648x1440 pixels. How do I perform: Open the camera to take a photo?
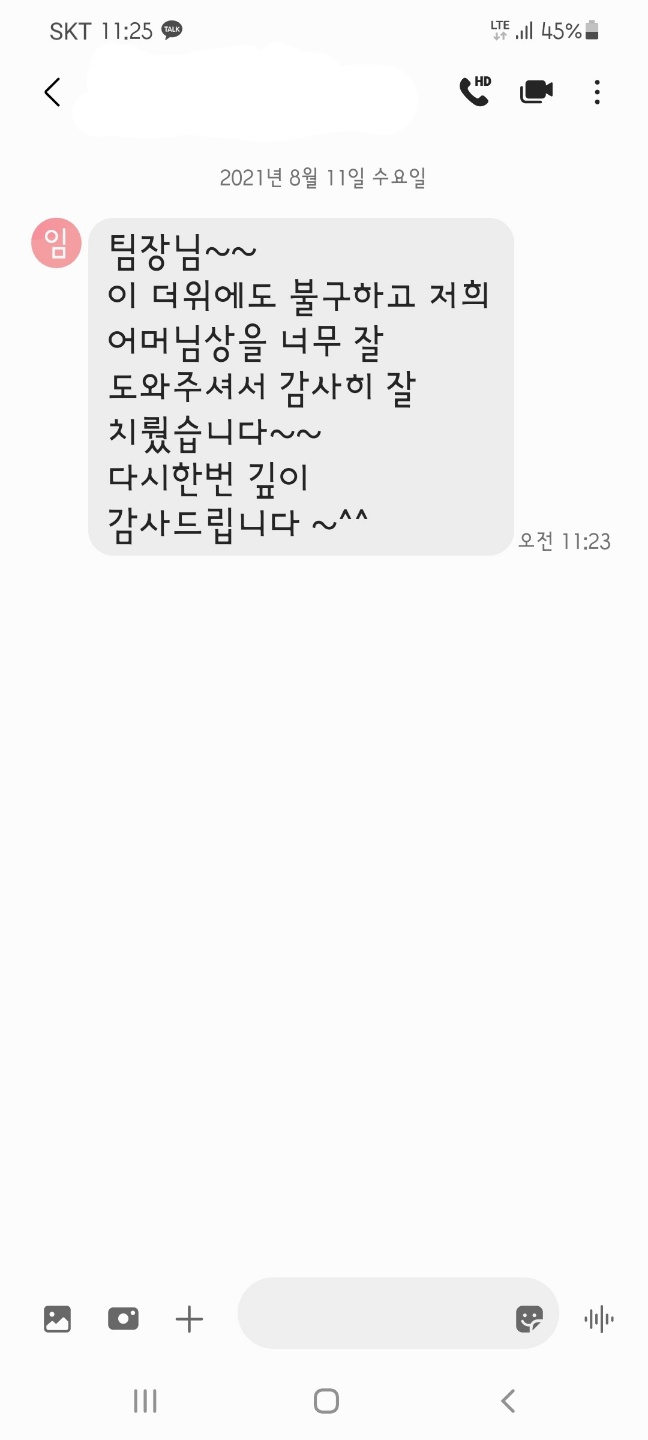(123, 1319)
